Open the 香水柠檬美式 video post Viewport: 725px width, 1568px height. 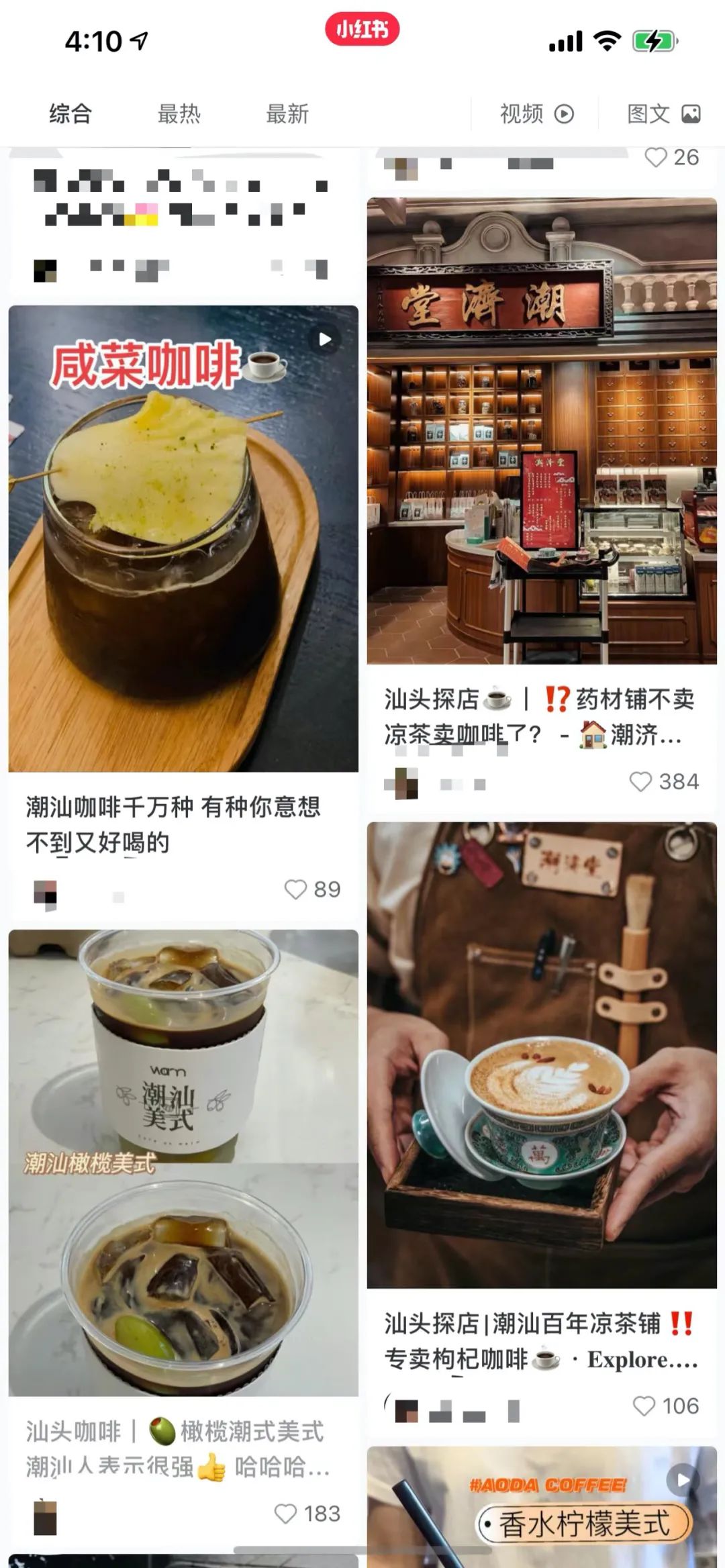tap(542, 1510)
